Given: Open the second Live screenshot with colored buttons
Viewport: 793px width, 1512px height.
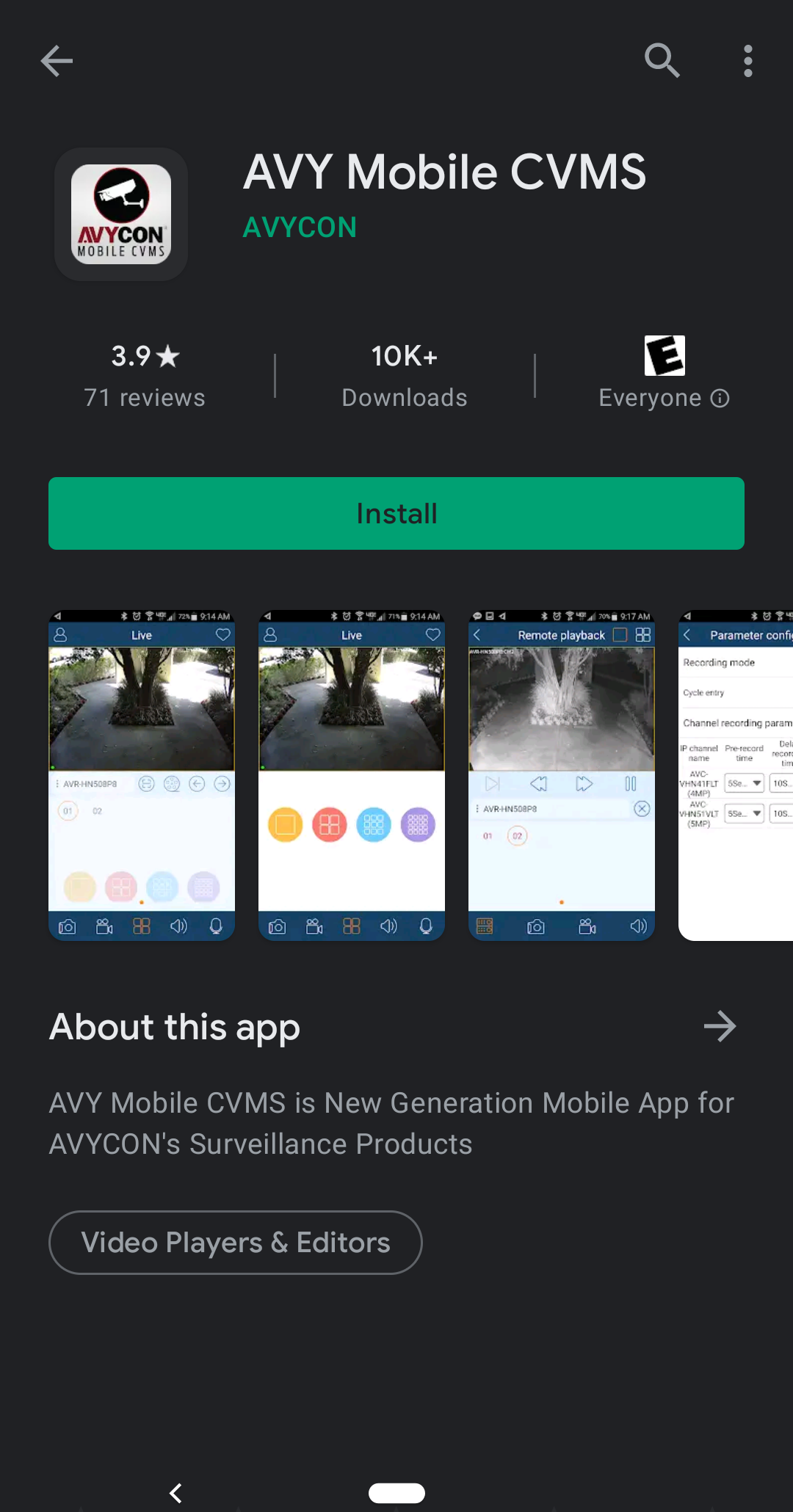Looking at the screenshot, I should coord(352,775).
